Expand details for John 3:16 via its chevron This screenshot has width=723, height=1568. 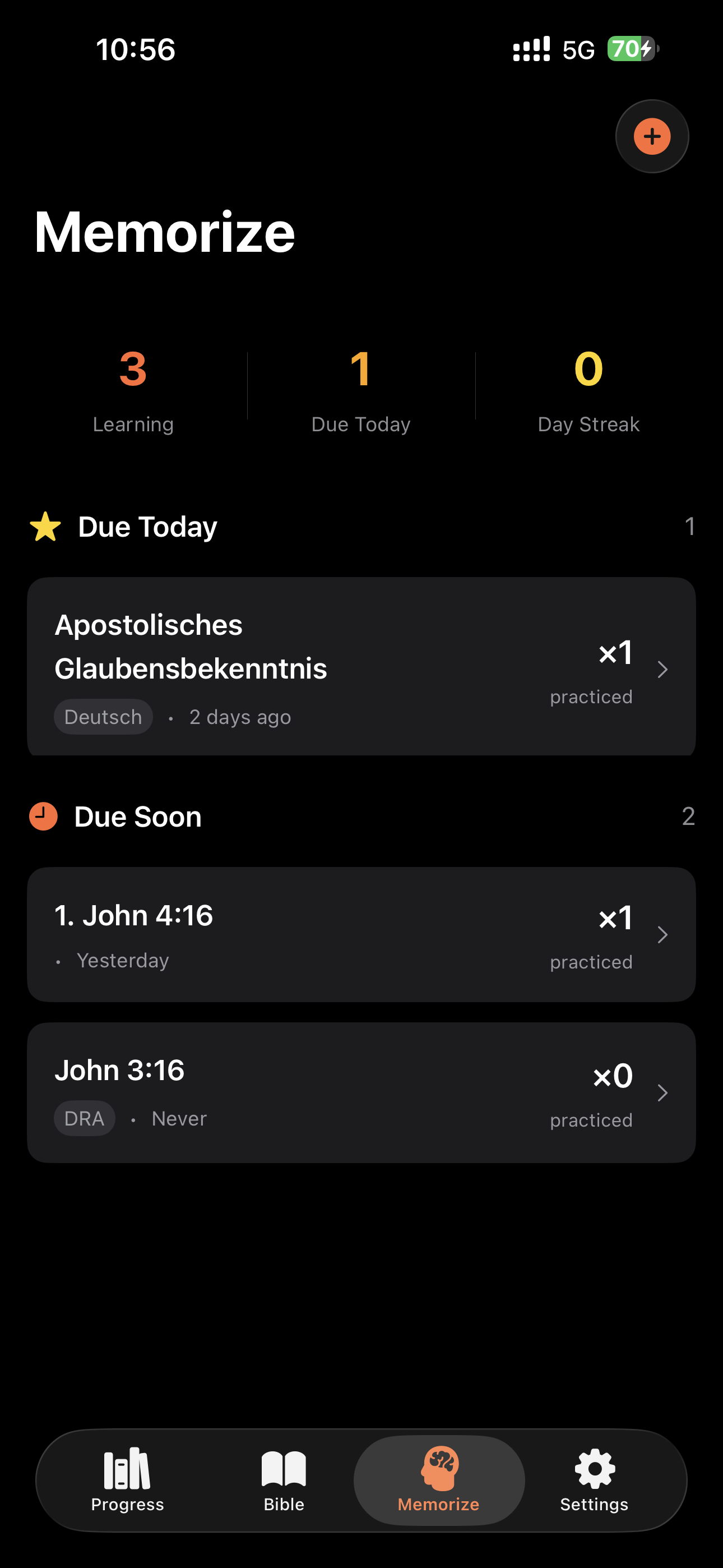click(x=662, y=1092)
